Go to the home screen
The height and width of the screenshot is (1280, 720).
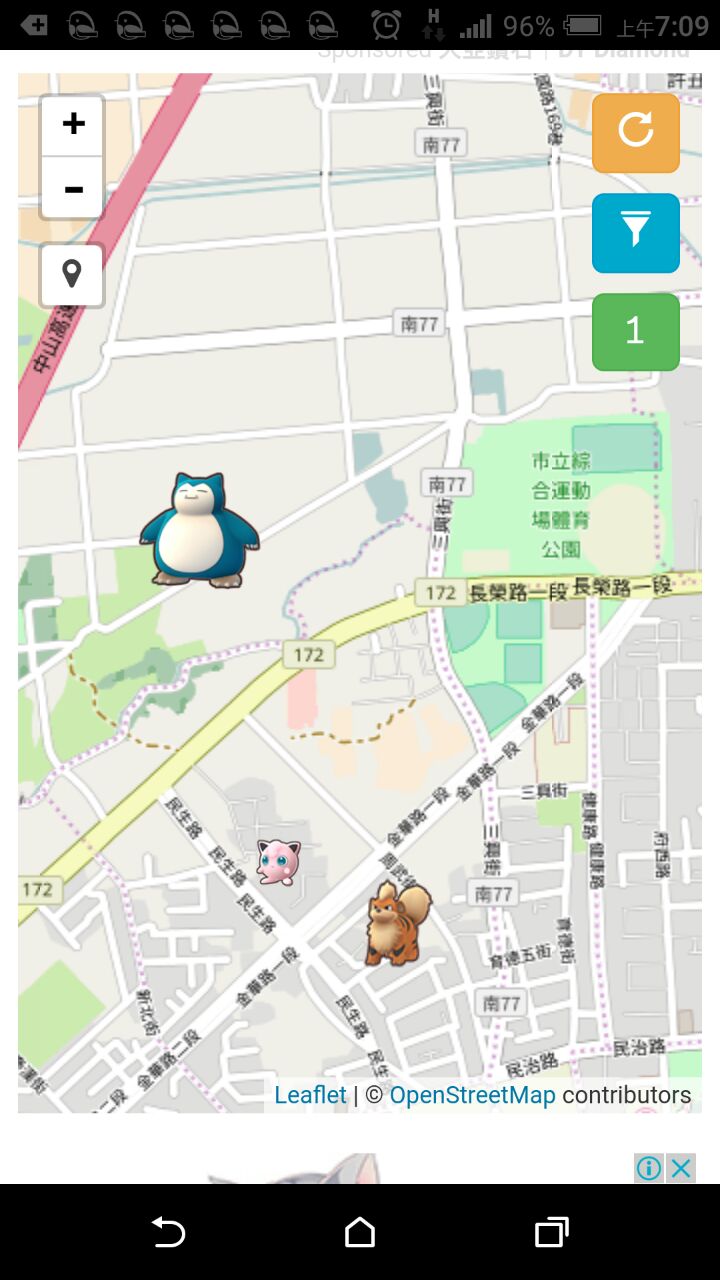pyautogui.click(x=360, y=1233)
